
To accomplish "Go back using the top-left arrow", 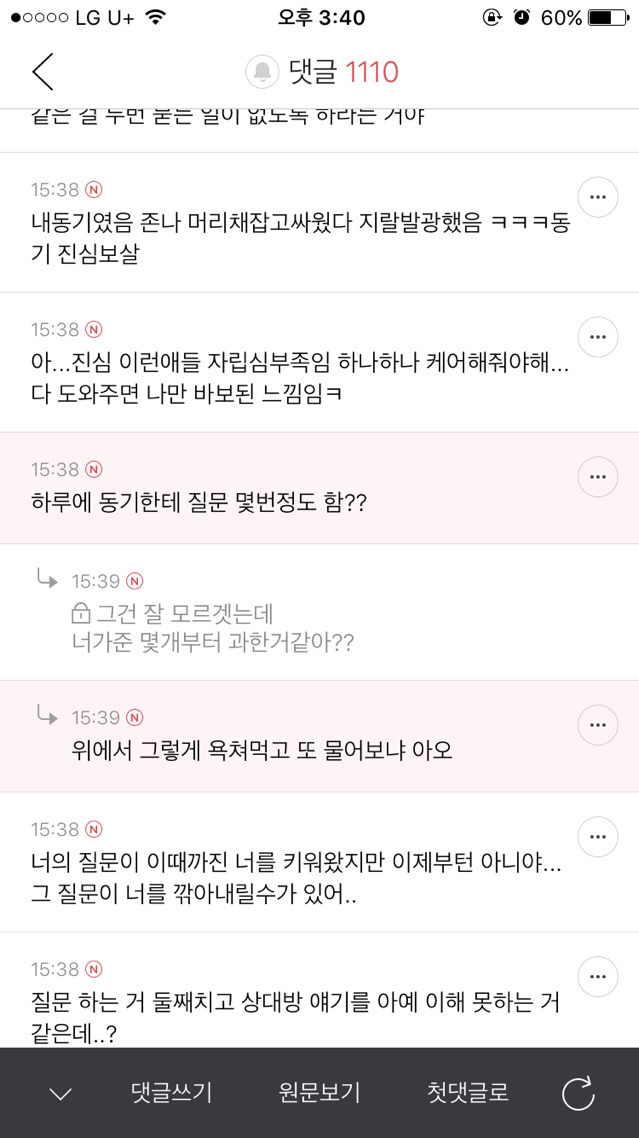I will click(x=42, y=72).
